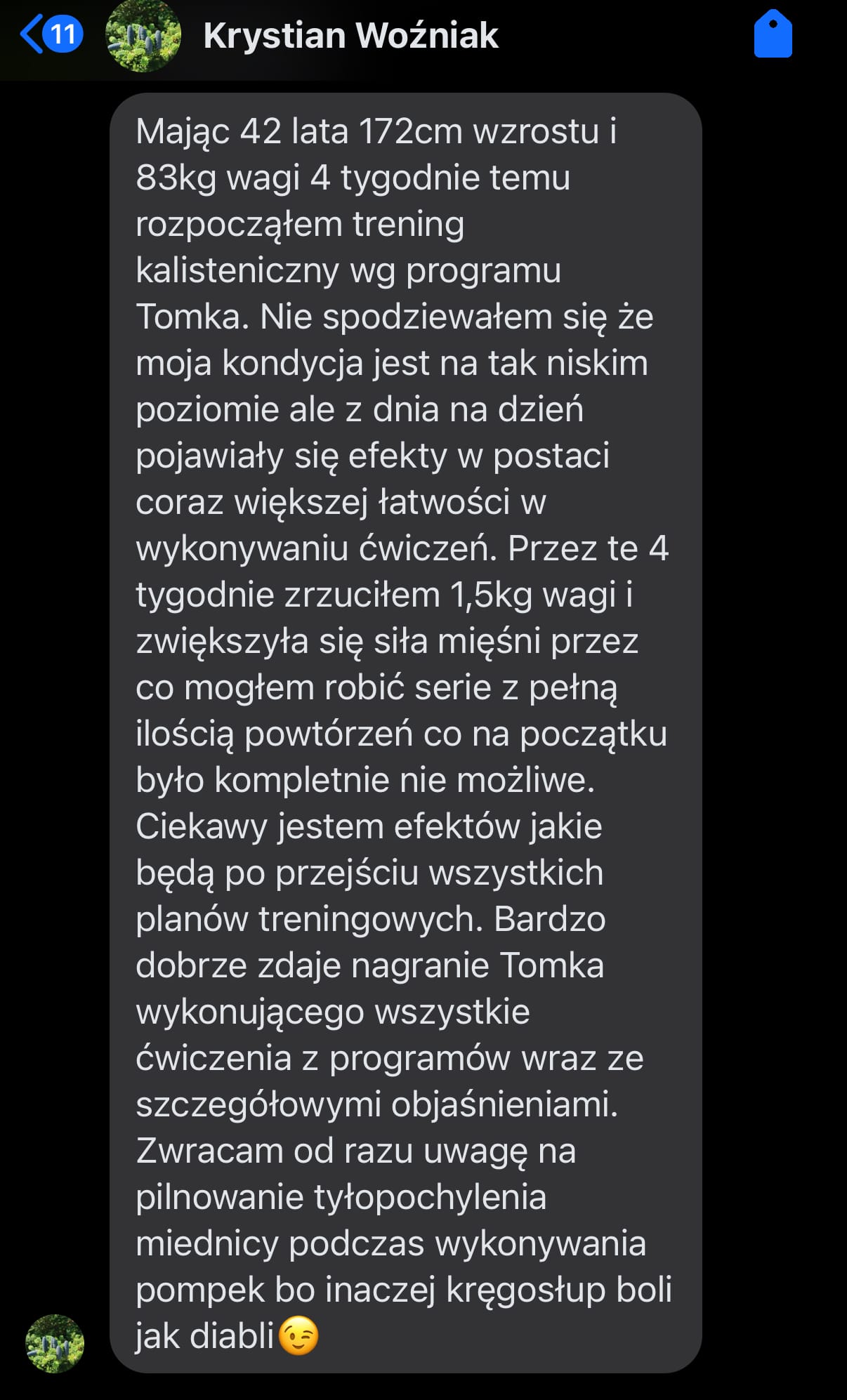This screenshot has height=1400, width=847.
Task: Go back to the chats list
Action: pos(49,34)
